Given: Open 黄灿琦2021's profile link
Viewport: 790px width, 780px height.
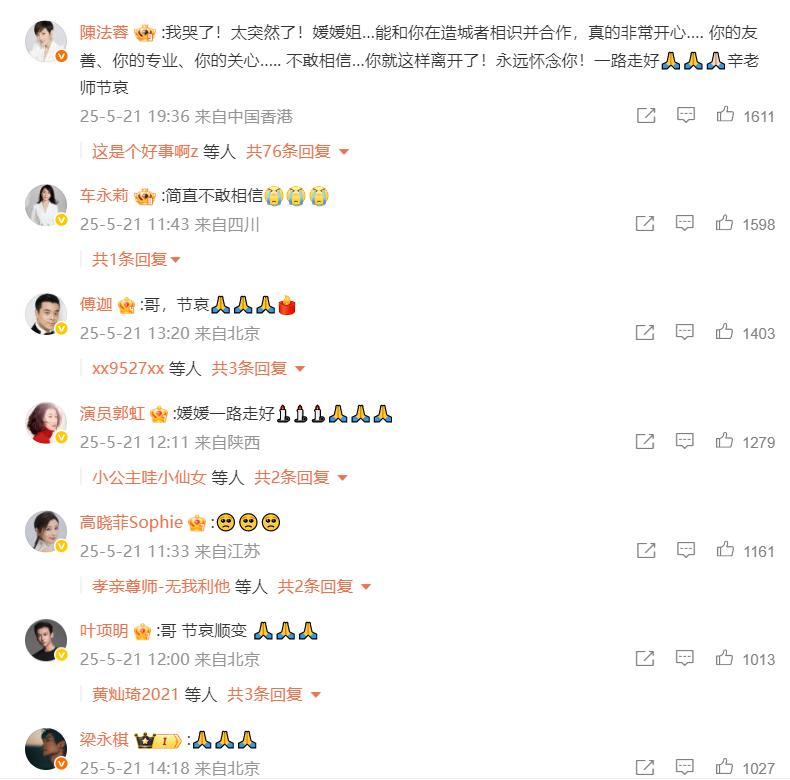Looking at the screenshot, I should point(134,694).
